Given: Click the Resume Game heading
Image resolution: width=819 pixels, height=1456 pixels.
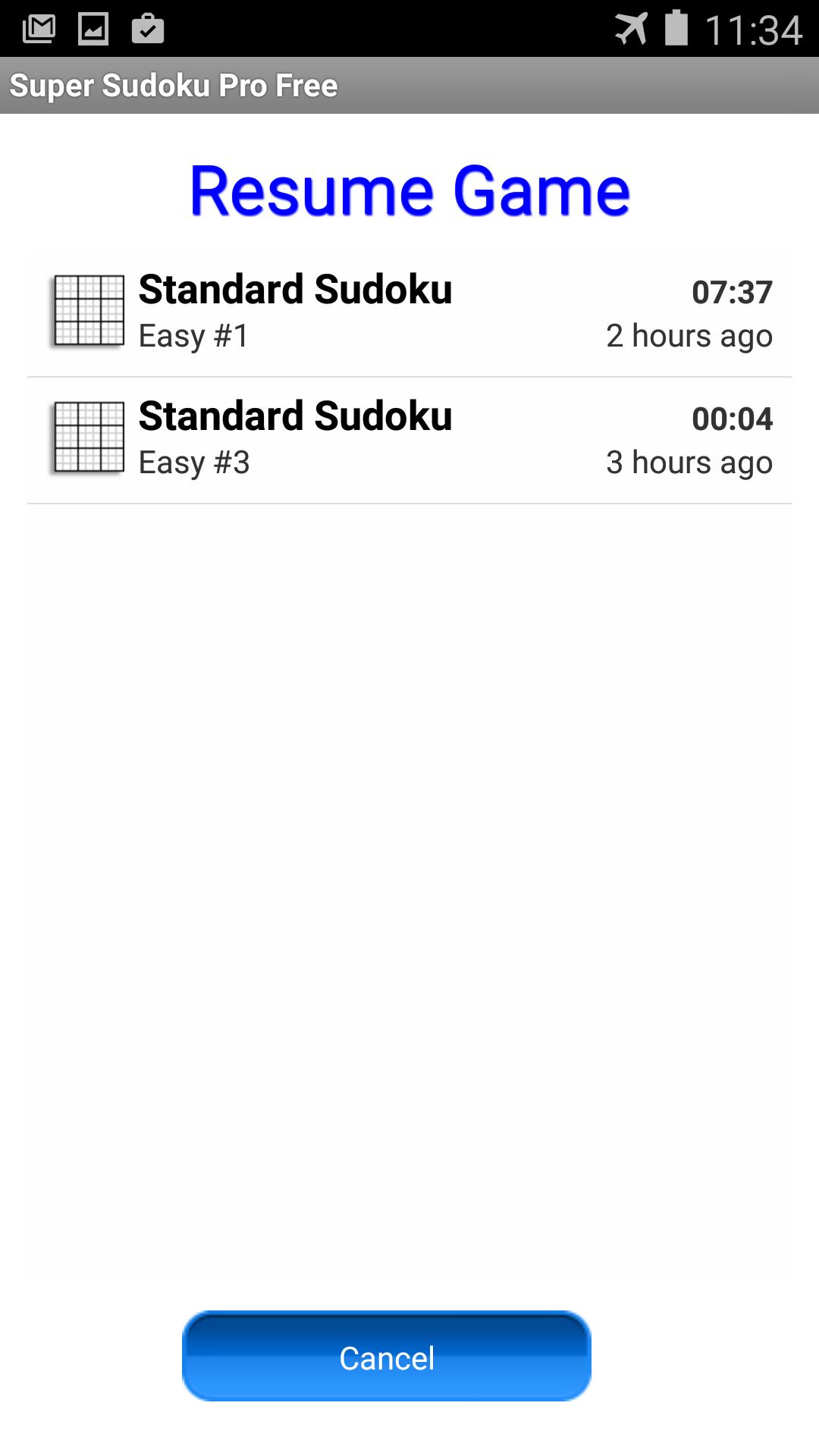Looking at the screenshot, I should click(x=409, y=191).
